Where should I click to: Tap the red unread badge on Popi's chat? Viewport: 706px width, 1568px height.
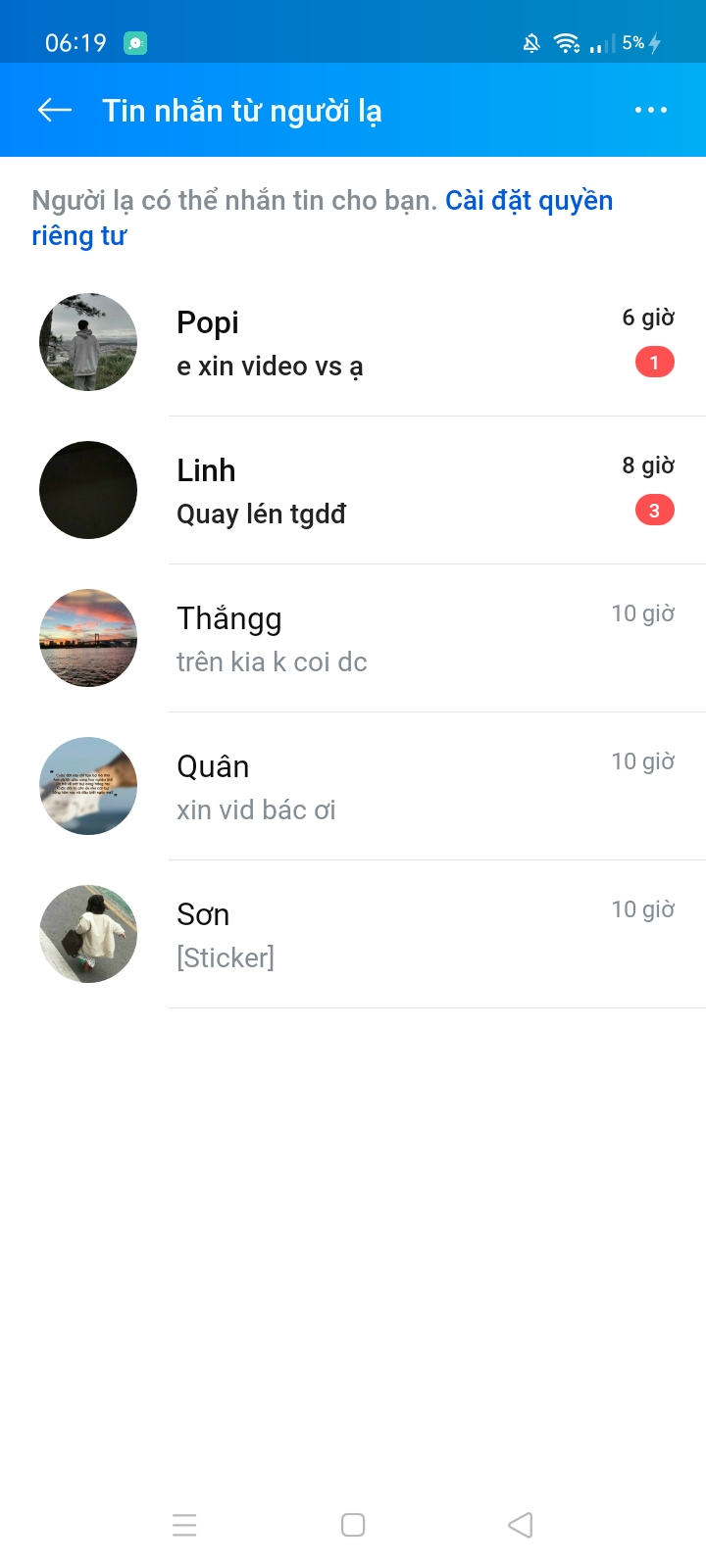pos(654,362)
